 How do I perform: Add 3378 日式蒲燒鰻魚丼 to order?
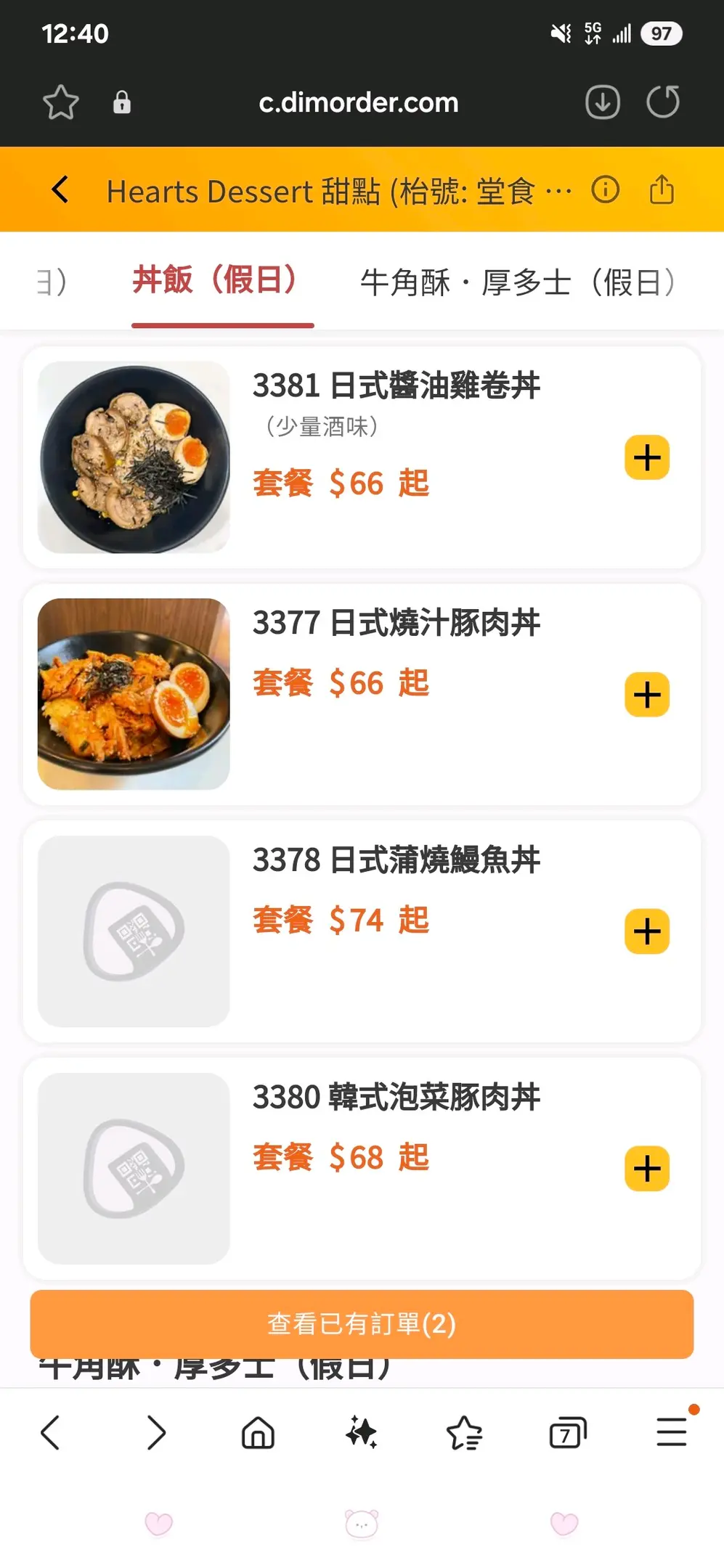pos(646,931)
